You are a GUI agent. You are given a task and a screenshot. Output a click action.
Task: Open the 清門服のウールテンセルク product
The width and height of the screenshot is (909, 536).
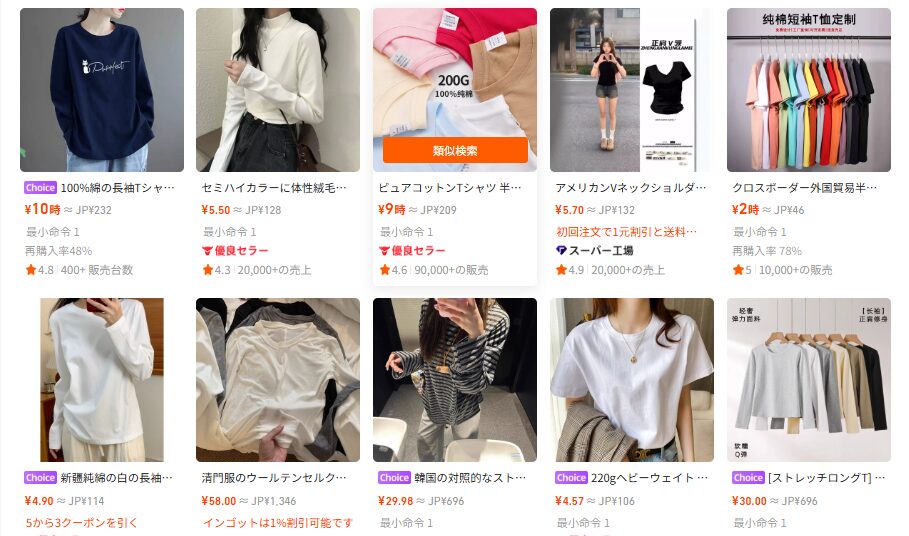[x=278, y=380]
